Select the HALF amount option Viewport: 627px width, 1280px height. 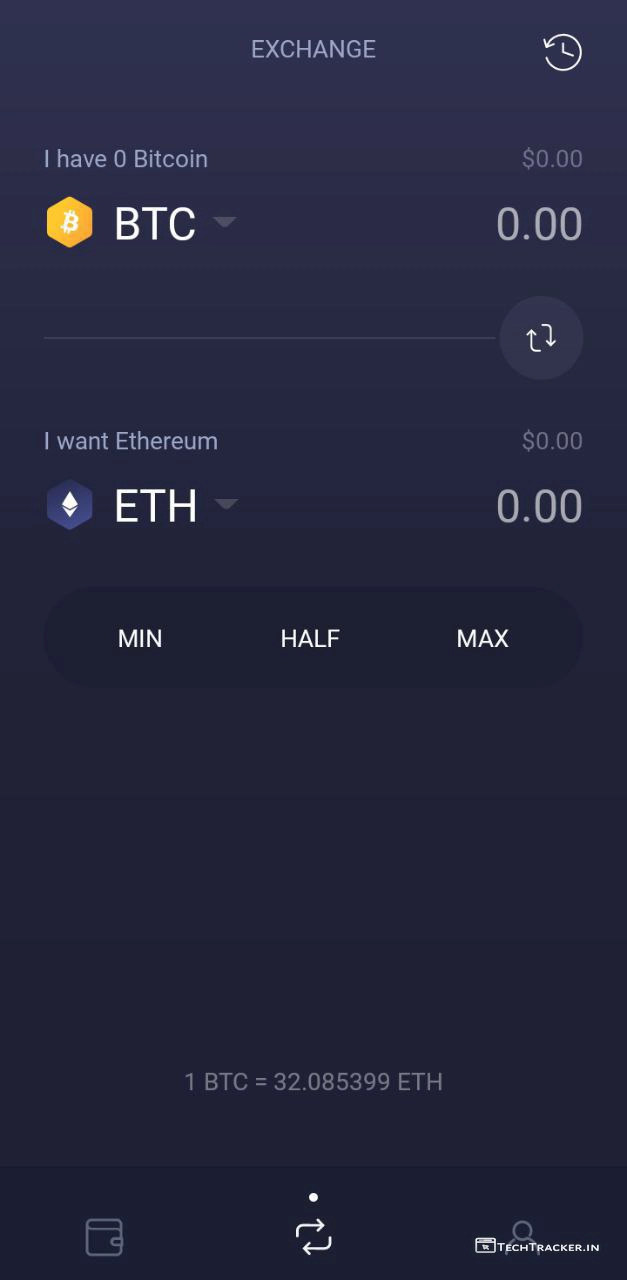[310, 638]
